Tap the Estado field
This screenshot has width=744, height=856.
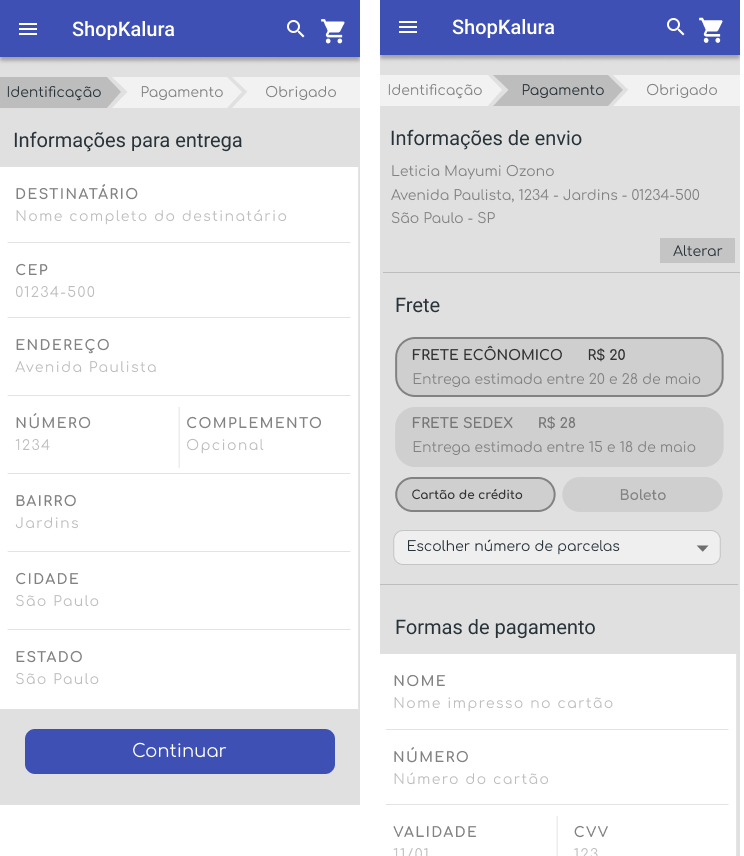point(180,679)
